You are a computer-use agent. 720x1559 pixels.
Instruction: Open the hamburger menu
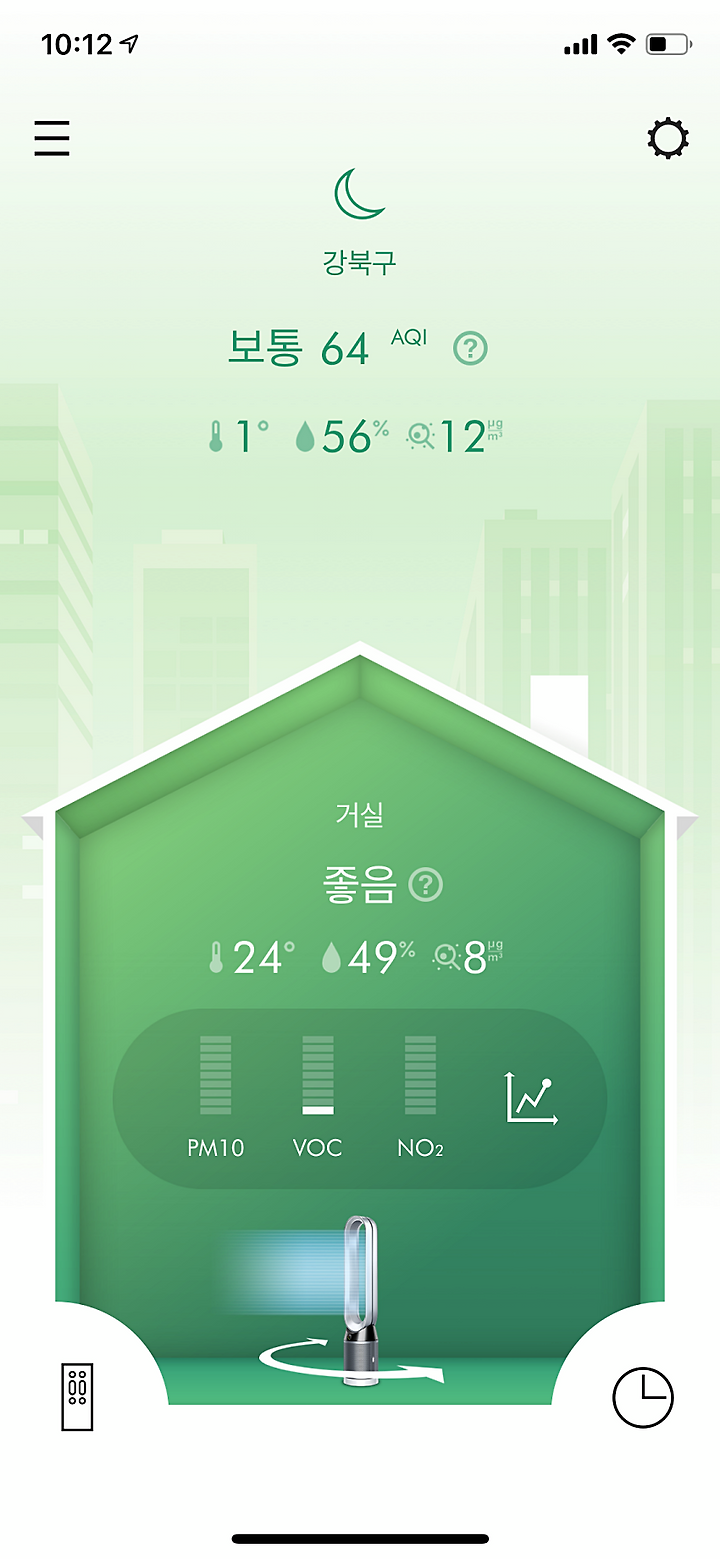pos(52,138)
